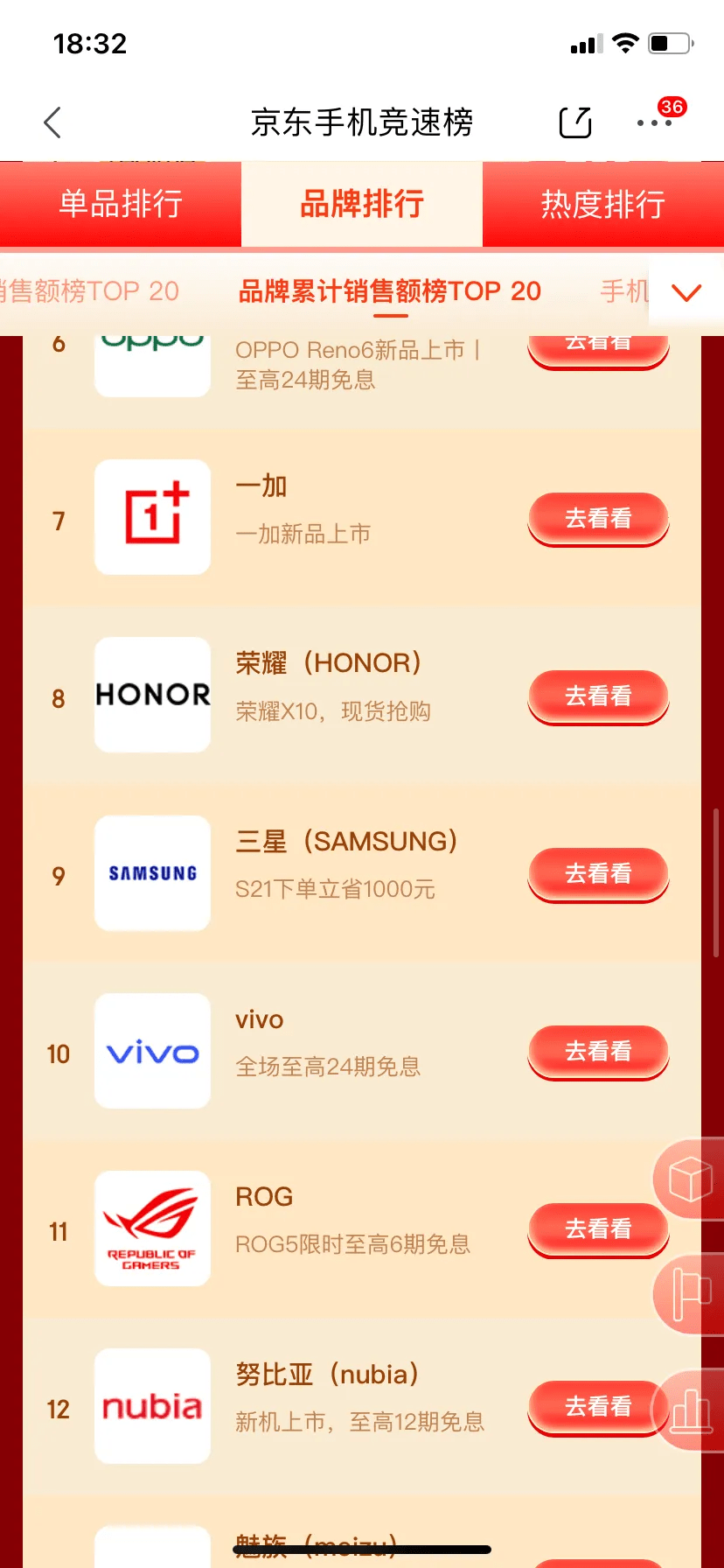Screen dimensions: 724x1568
Task: Open the floating flag icon
Action: point(690,1294)
